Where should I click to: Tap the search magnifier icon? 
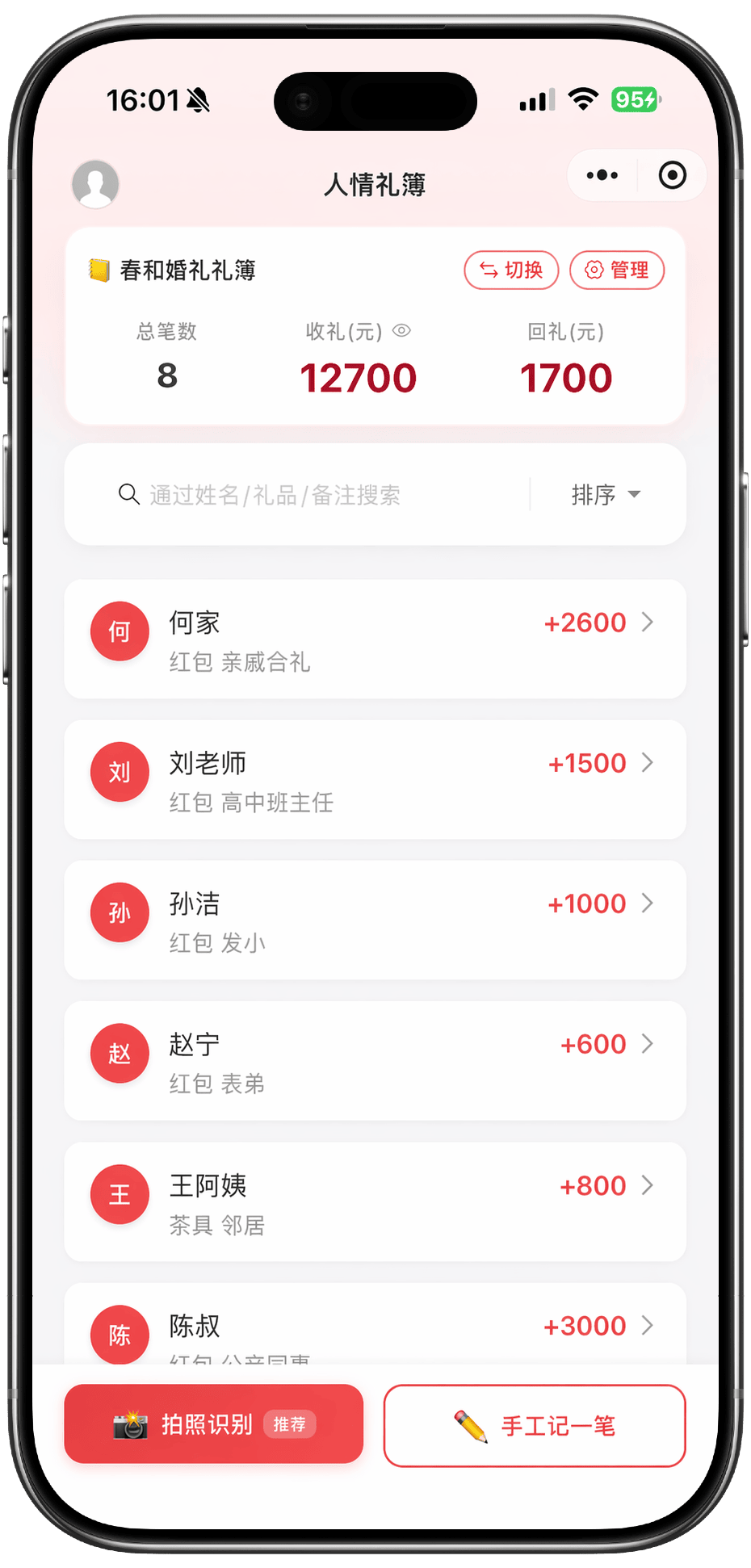pyautogui.click(x=130, y=494)
